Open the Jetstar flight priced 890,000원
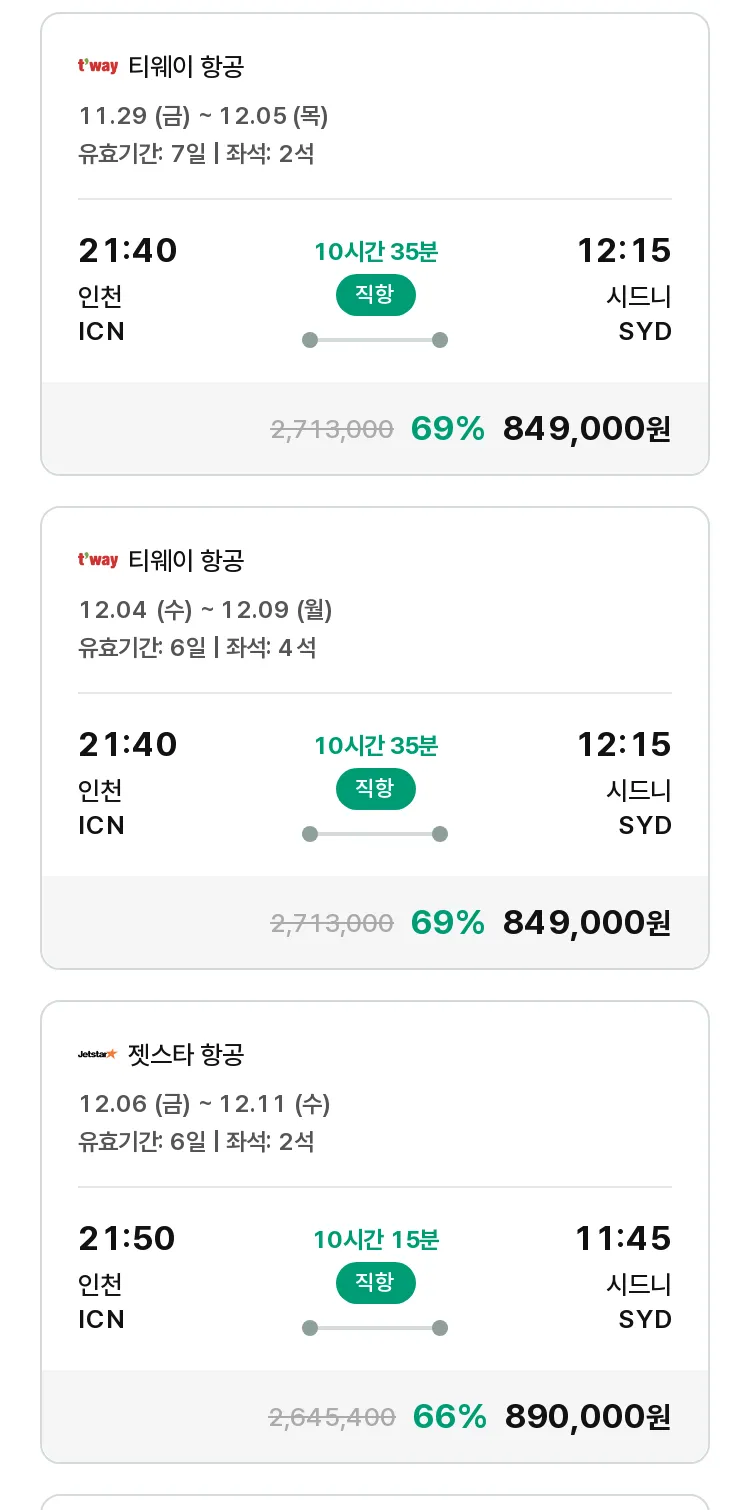 coord(375,1232)
